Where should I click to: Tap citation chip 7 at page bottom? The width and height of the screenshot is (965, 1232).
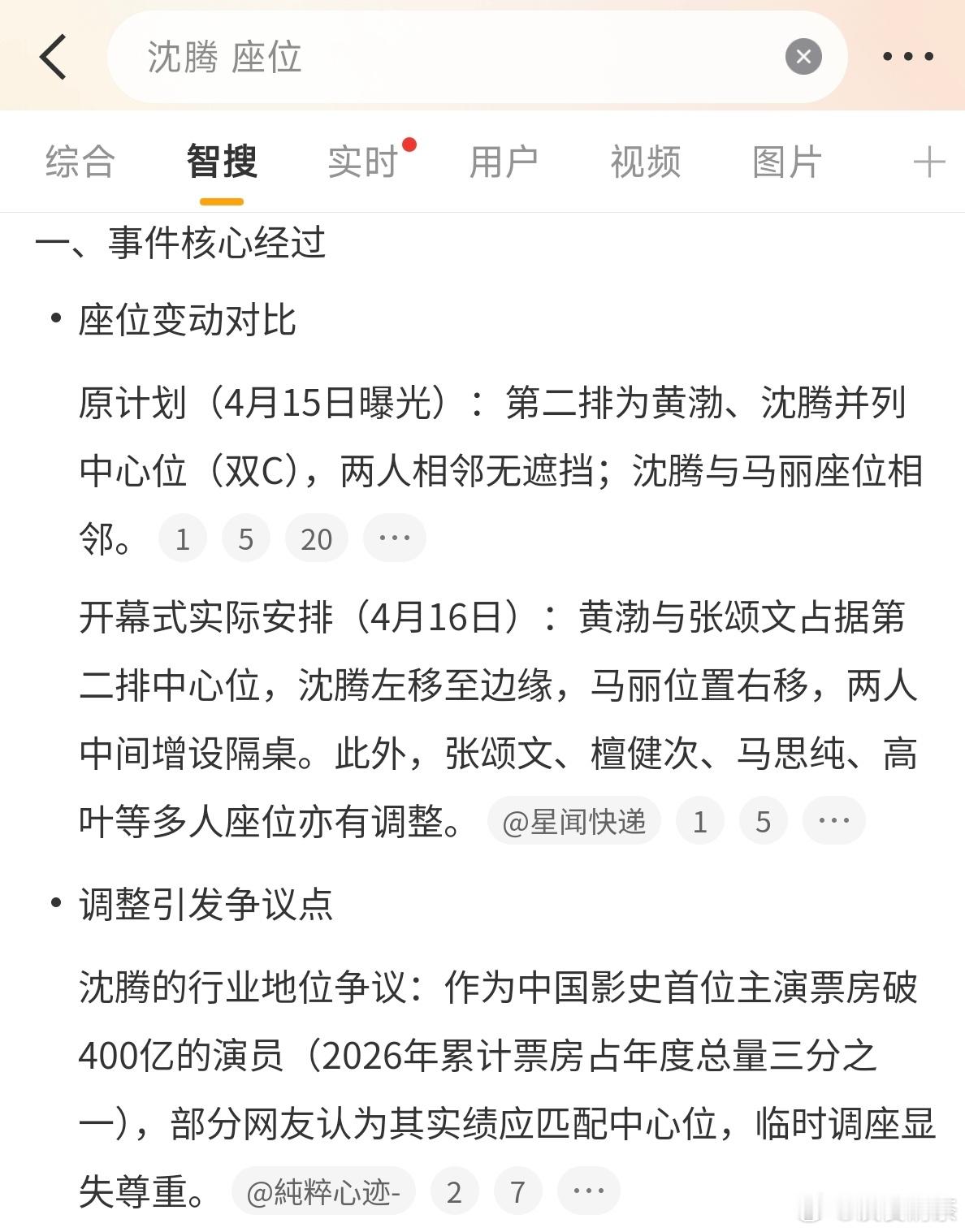[x=517, y=1191]
